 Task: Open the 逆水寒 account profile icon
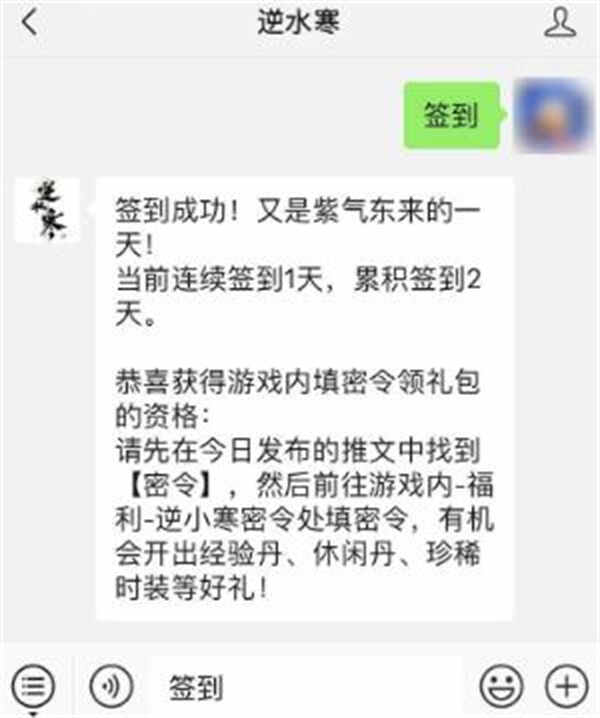tap(559, 24)
